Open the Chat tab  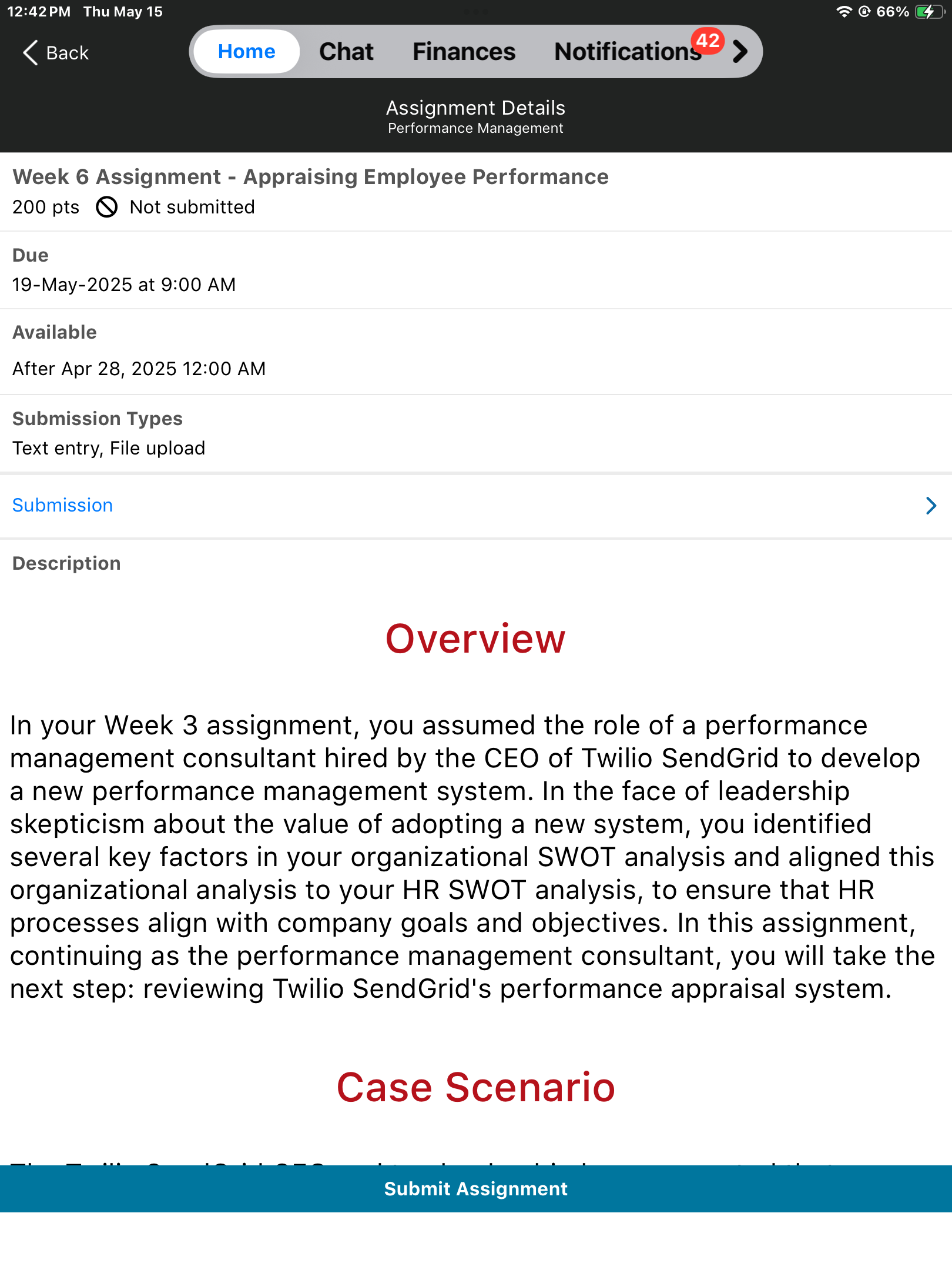coord(346,52)
